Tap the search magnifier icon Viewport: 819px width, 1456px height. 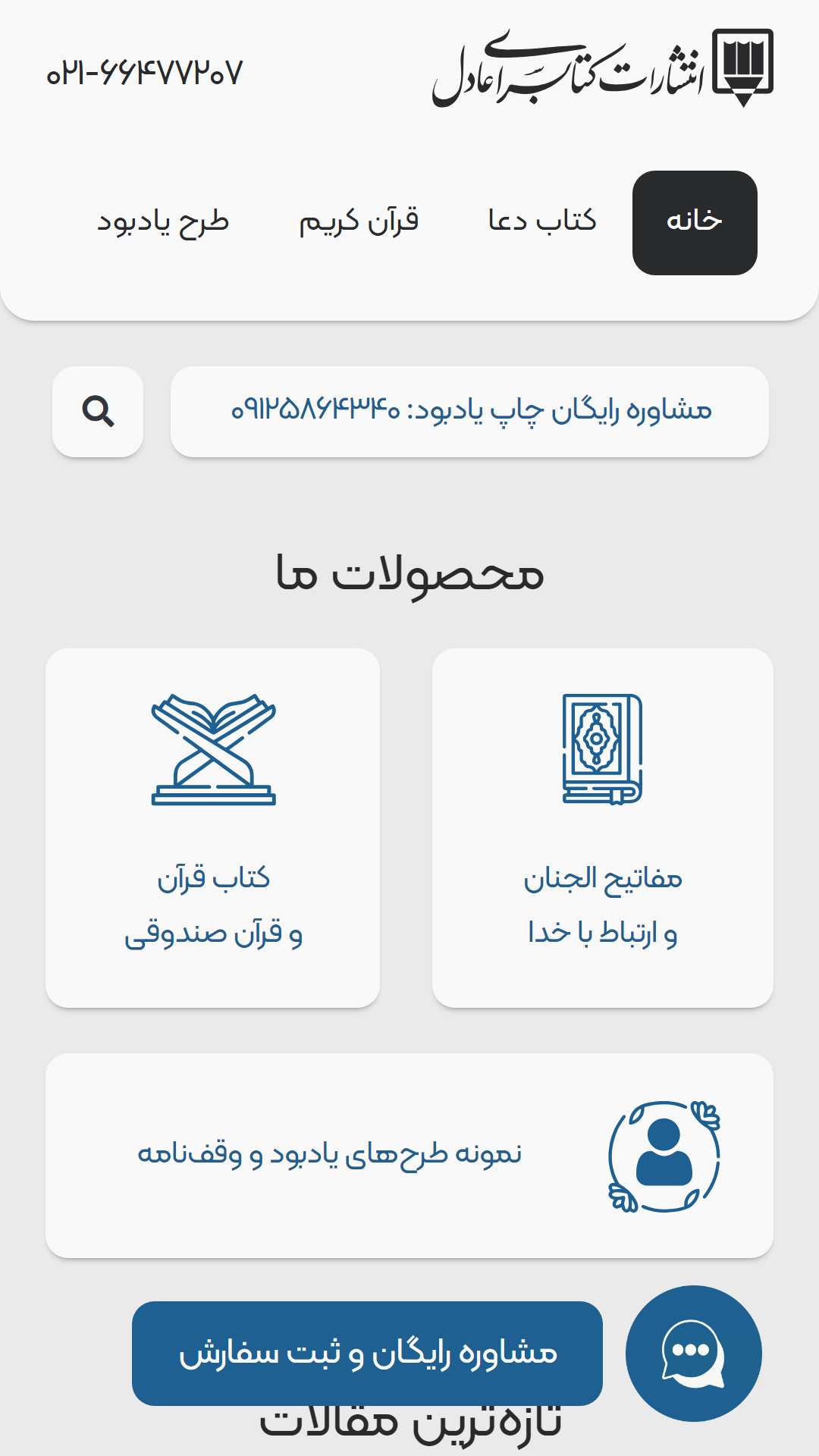pos(98,412)
